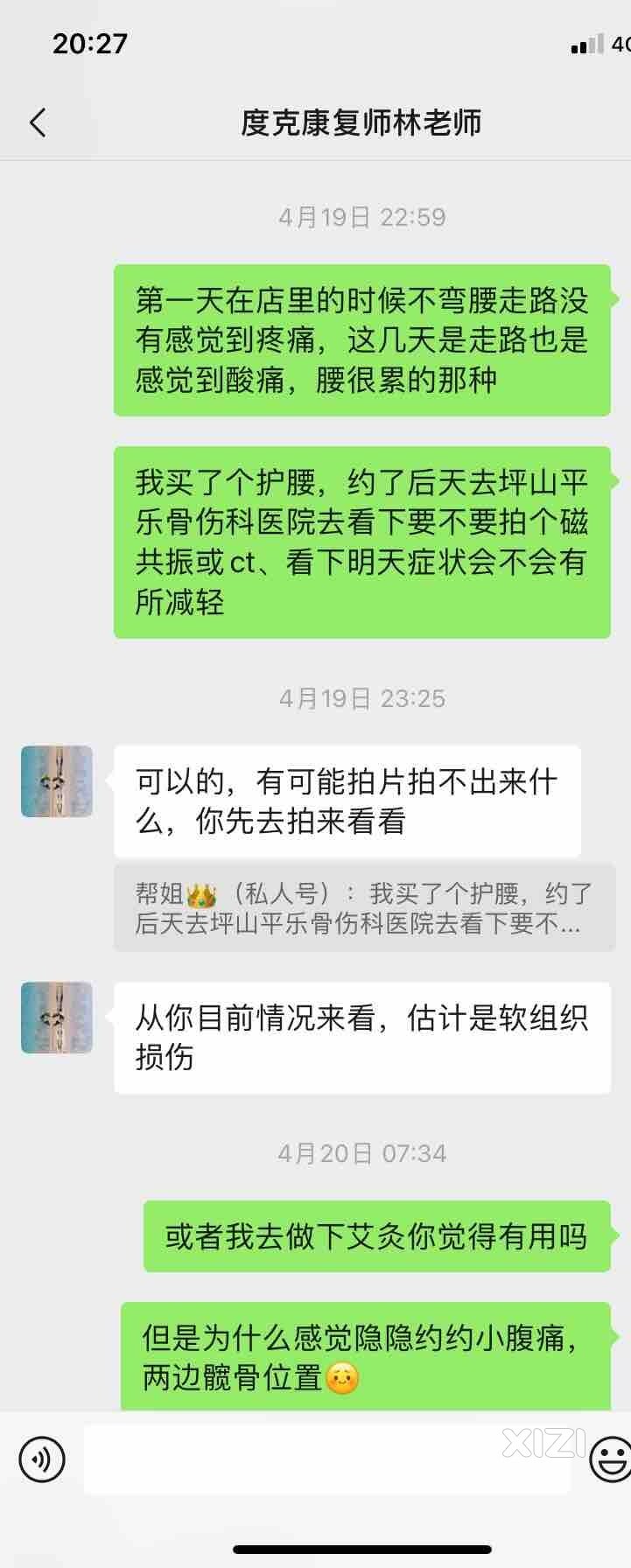The width and height of the screenshot is (631, 1568).
Task: Open the contact avatar beside 可以的 message
Action: pos(57,781)
